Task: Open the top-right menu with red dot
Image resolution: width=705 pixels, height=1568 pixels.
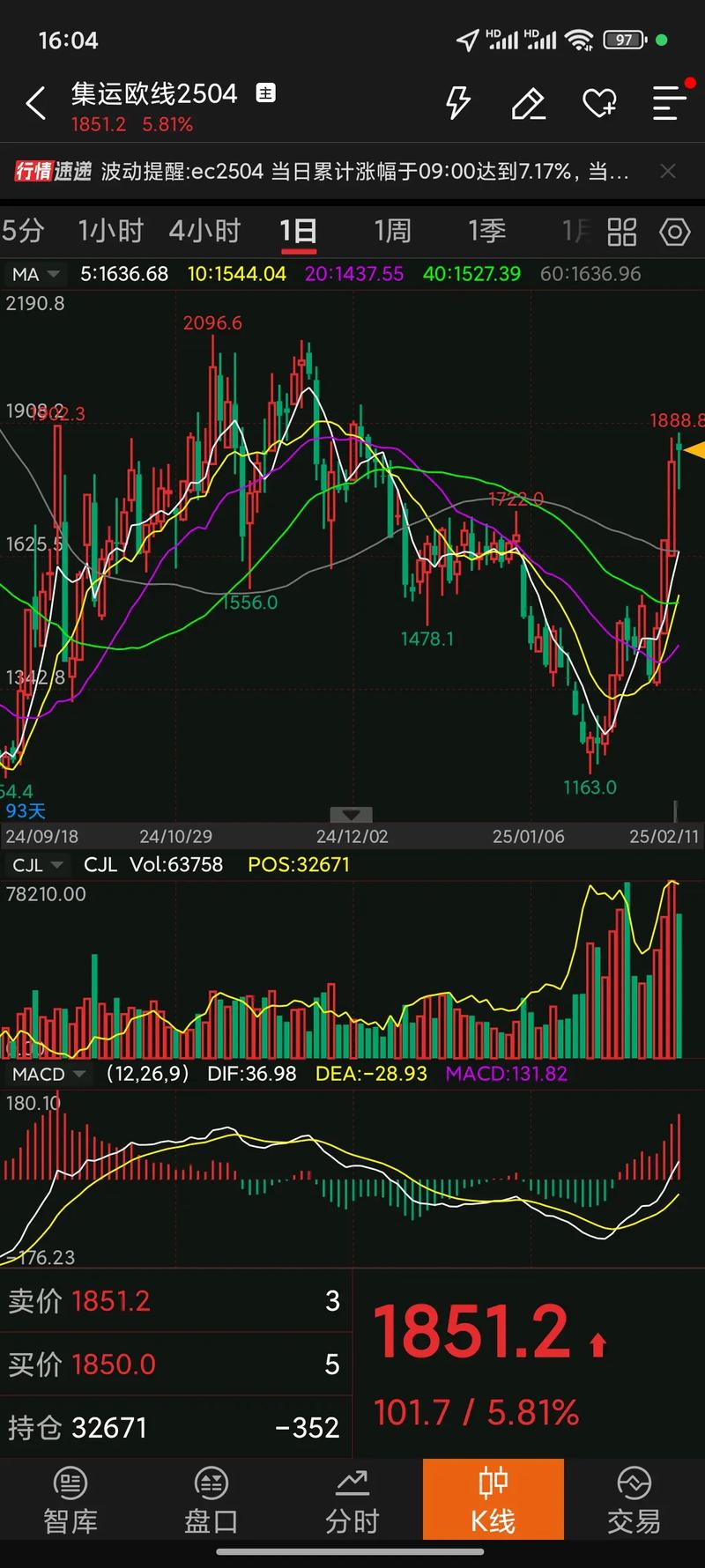Action: pyautogui.click(x=669, y=103)
